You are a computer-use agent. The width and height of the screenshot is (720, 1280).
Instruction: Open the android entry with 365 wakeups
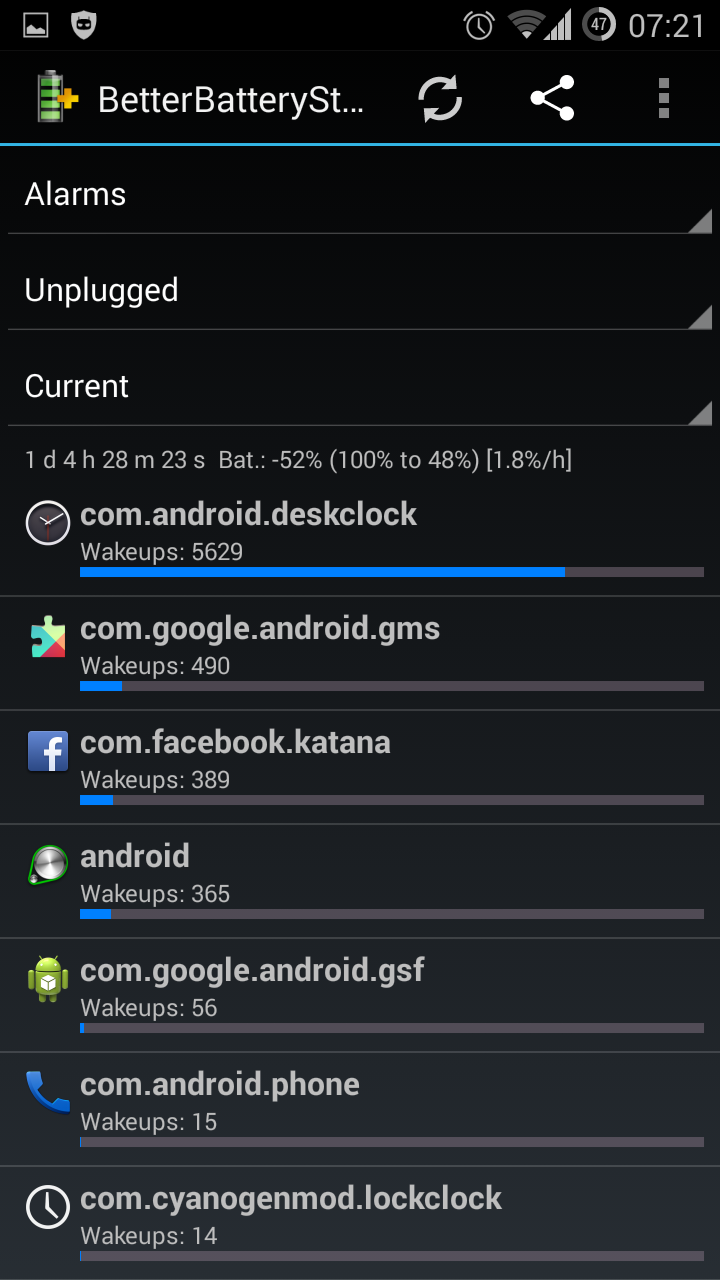[x=360, y=881]
